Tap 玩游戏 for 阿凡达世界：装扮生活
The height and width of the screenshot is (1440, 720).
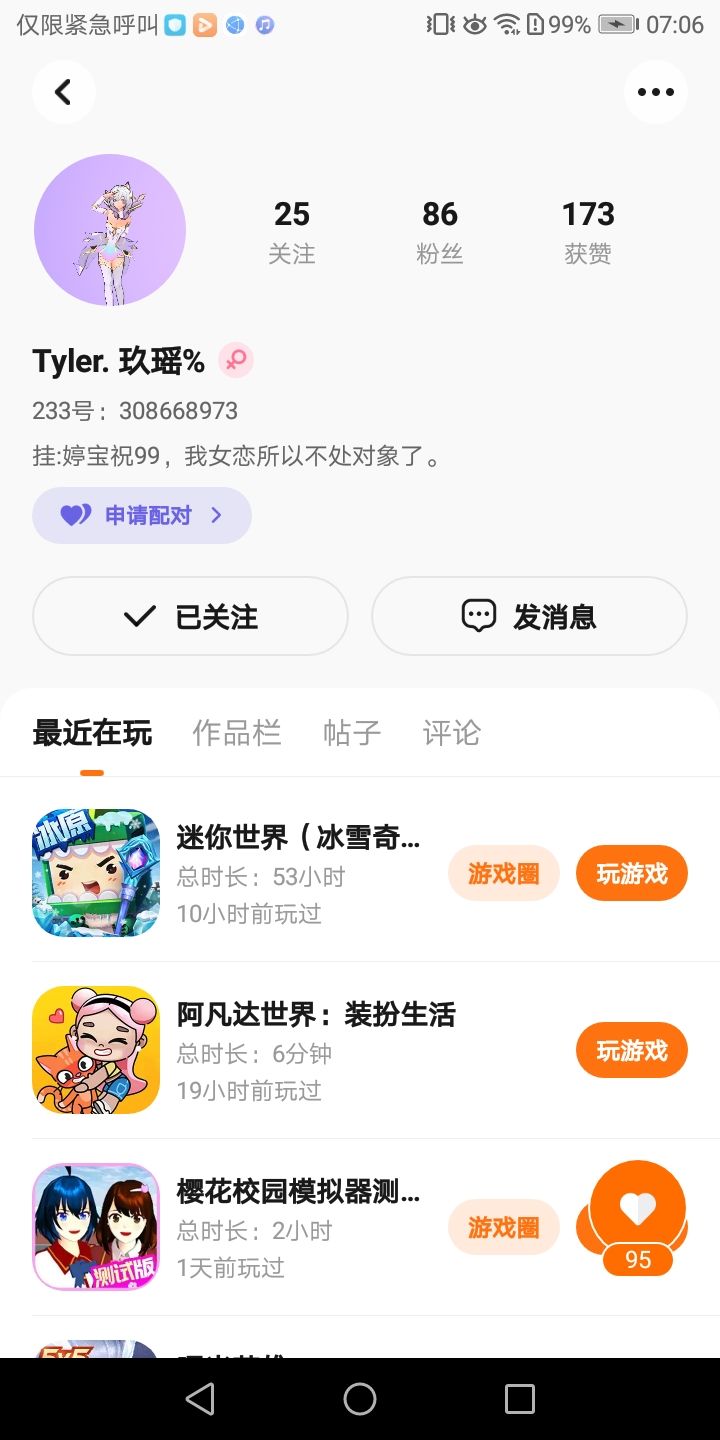pos(631,1050)
